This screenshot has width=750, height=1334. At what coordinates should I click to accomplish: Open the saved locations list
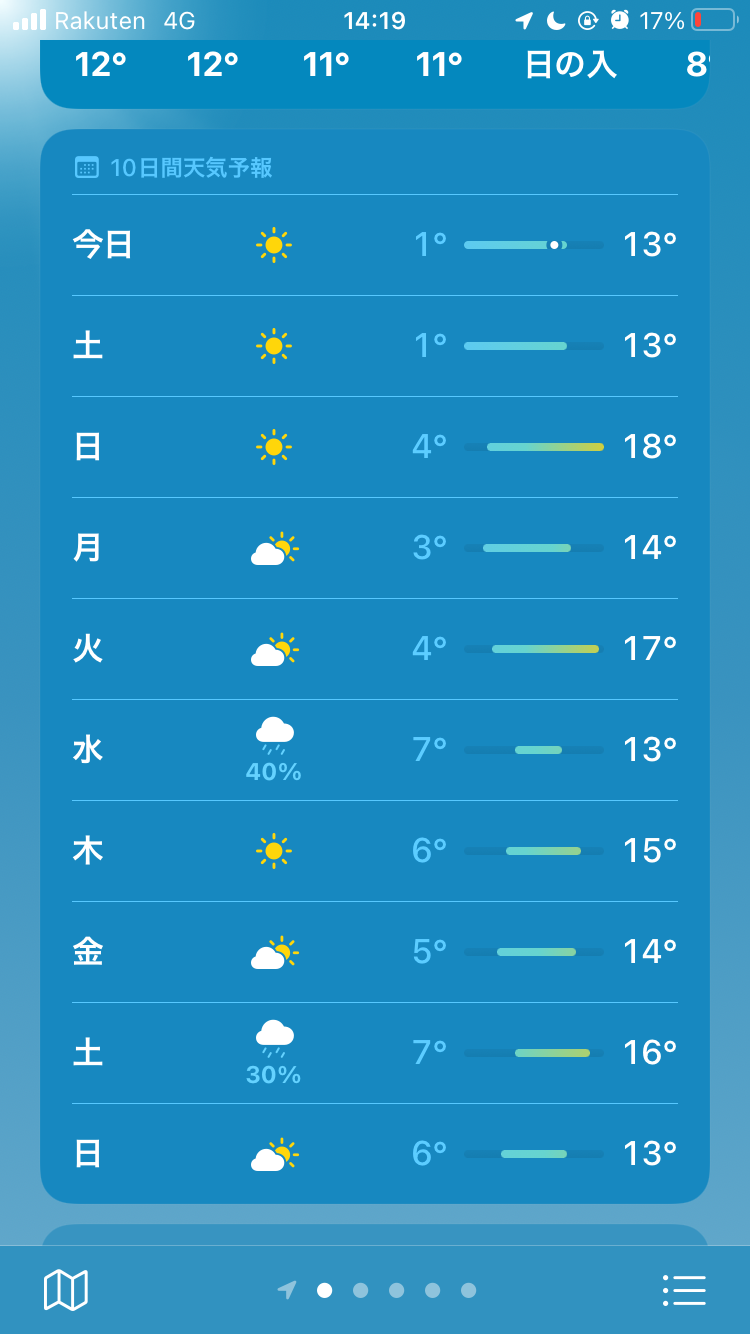(x=685, y=1290)
